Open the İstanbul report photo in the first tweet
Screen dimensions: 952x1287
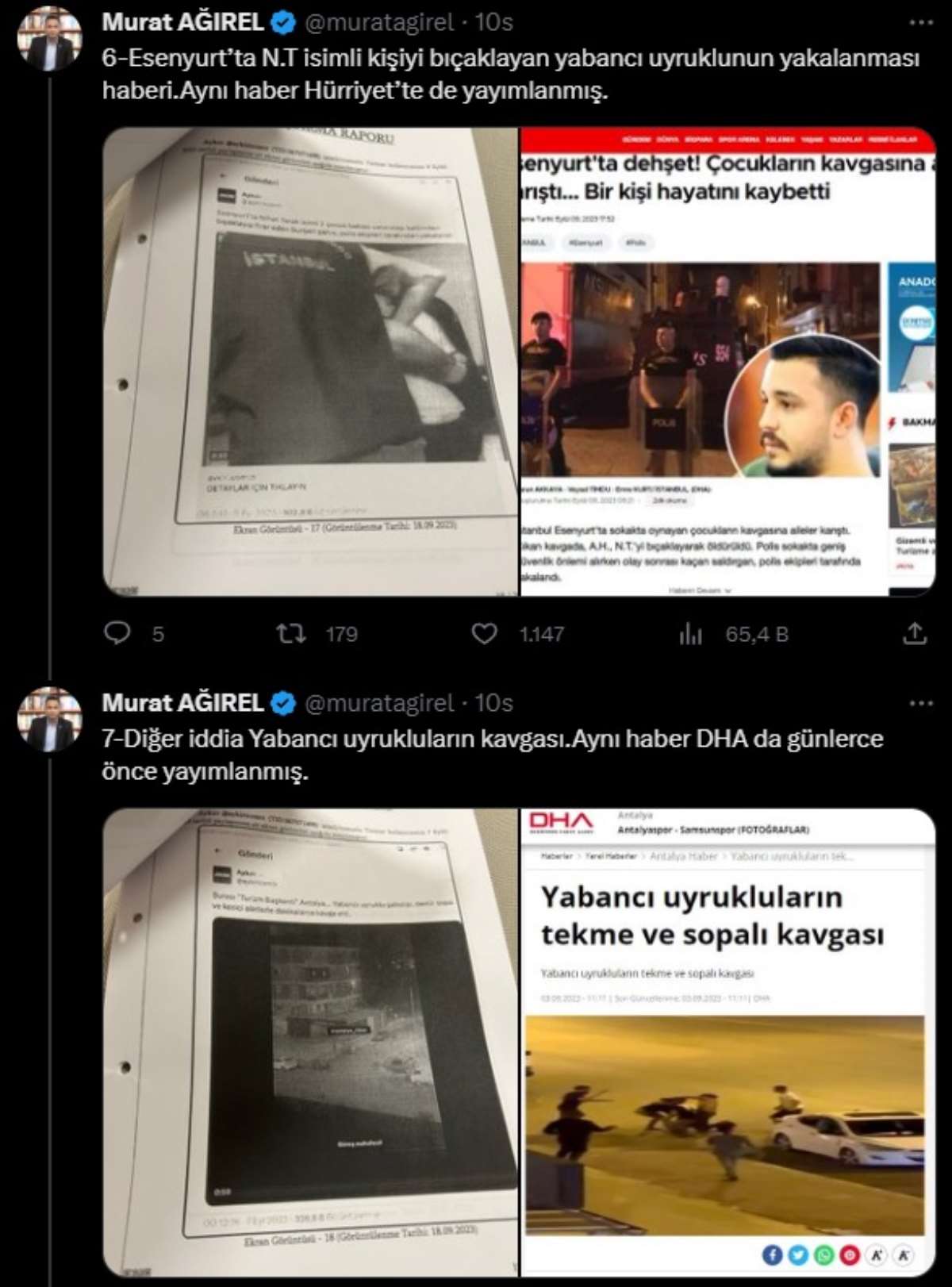pos(310,361)
